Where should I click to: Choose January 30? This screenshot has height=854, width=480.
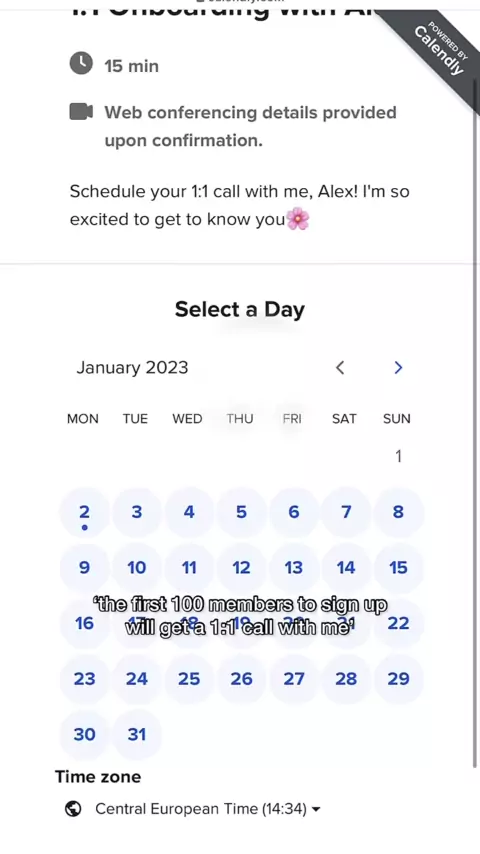coord(84,735)
